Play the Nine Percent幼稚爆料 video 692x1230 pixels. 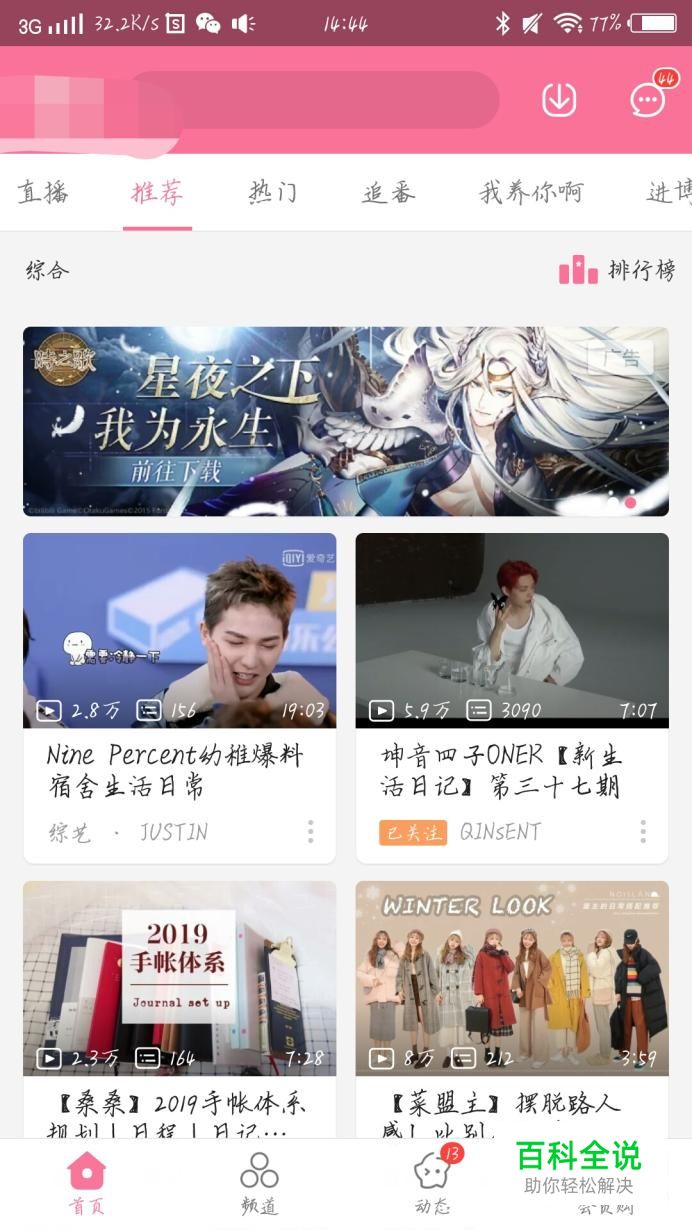(180, 630)
